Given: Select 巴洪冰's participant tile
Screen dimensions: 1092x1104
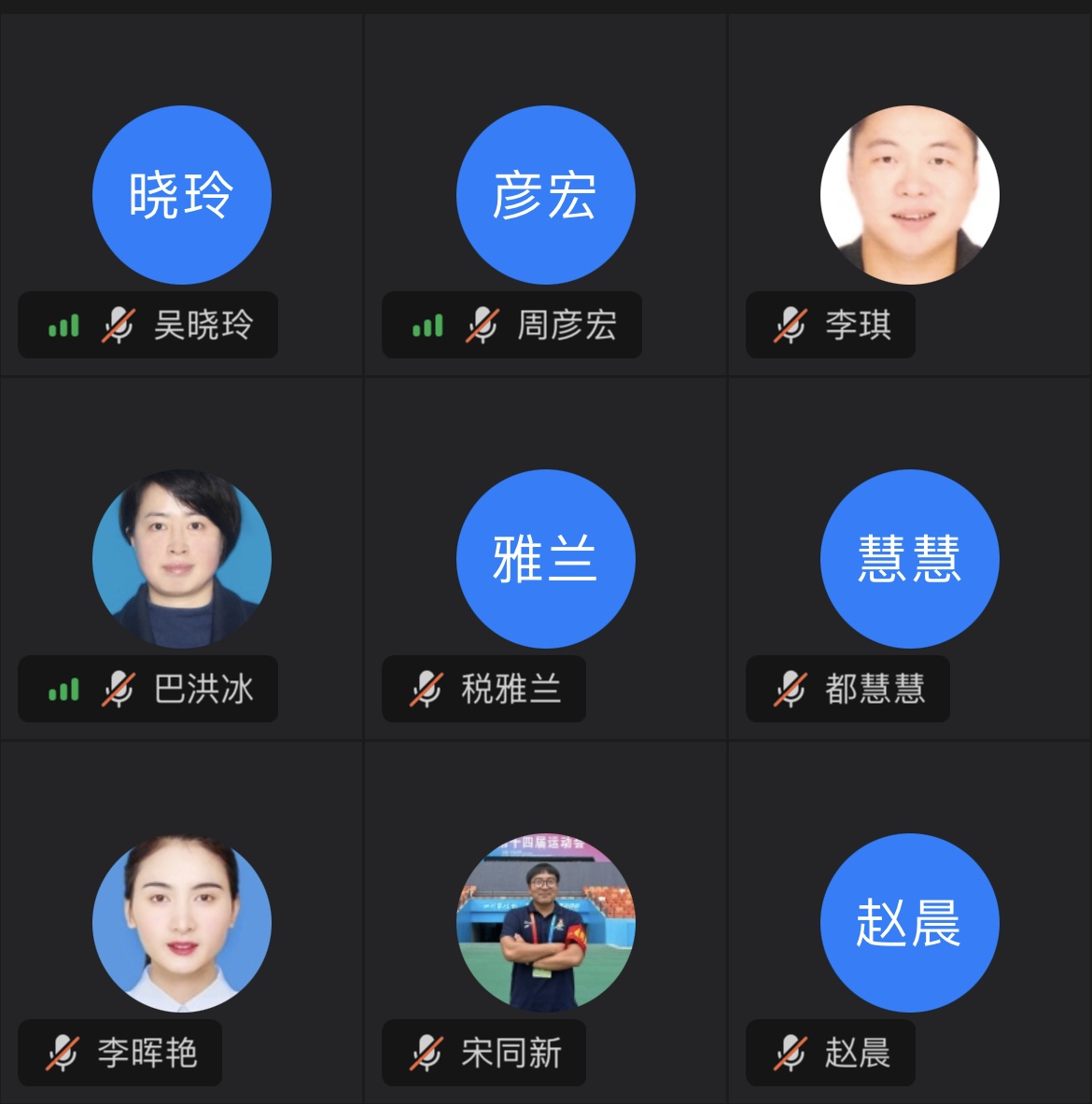Looking at the screenshot, I should 181,558.
